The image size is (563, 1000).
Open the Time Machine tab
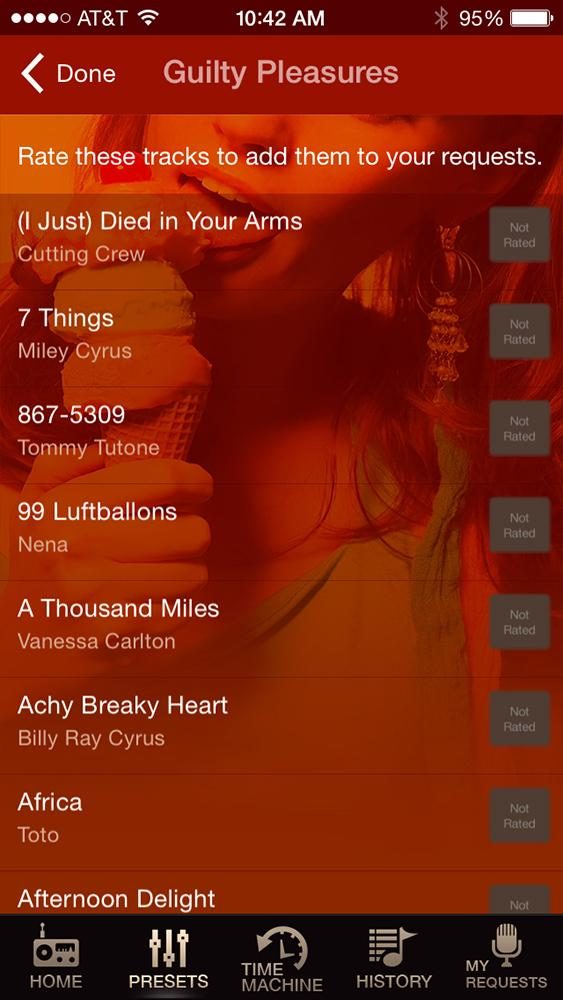[x=282, y=957]
